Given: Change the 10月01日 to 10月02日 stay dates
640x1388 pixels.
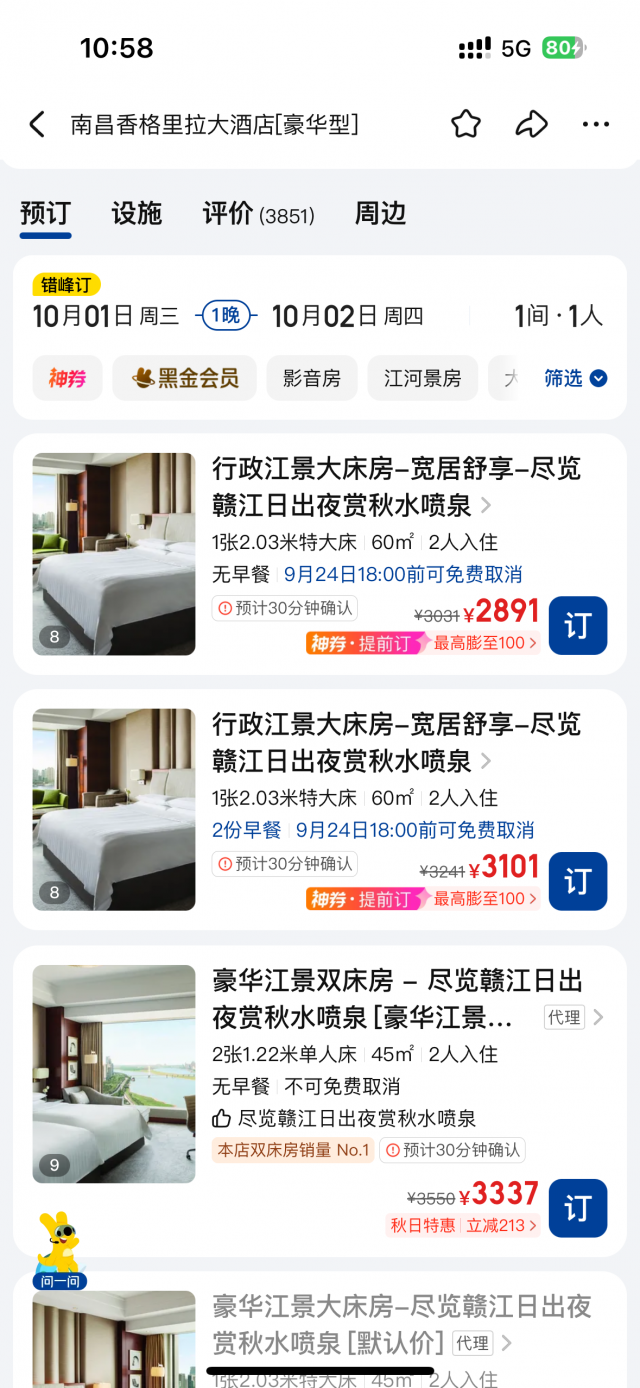Looking at the screenshot, I should (x=228, y=316).
